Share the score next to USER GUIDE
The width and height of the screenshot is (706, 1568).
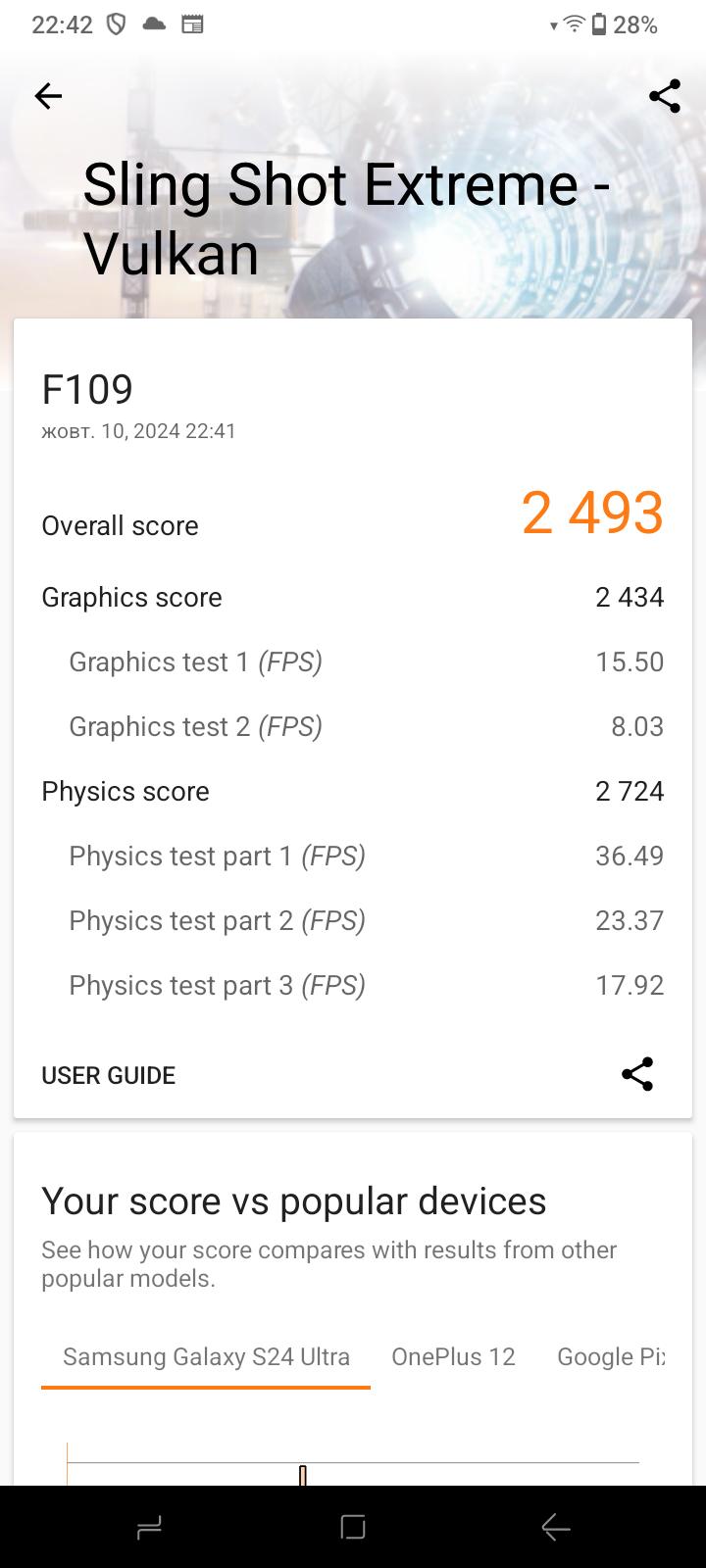[637, 1075]
